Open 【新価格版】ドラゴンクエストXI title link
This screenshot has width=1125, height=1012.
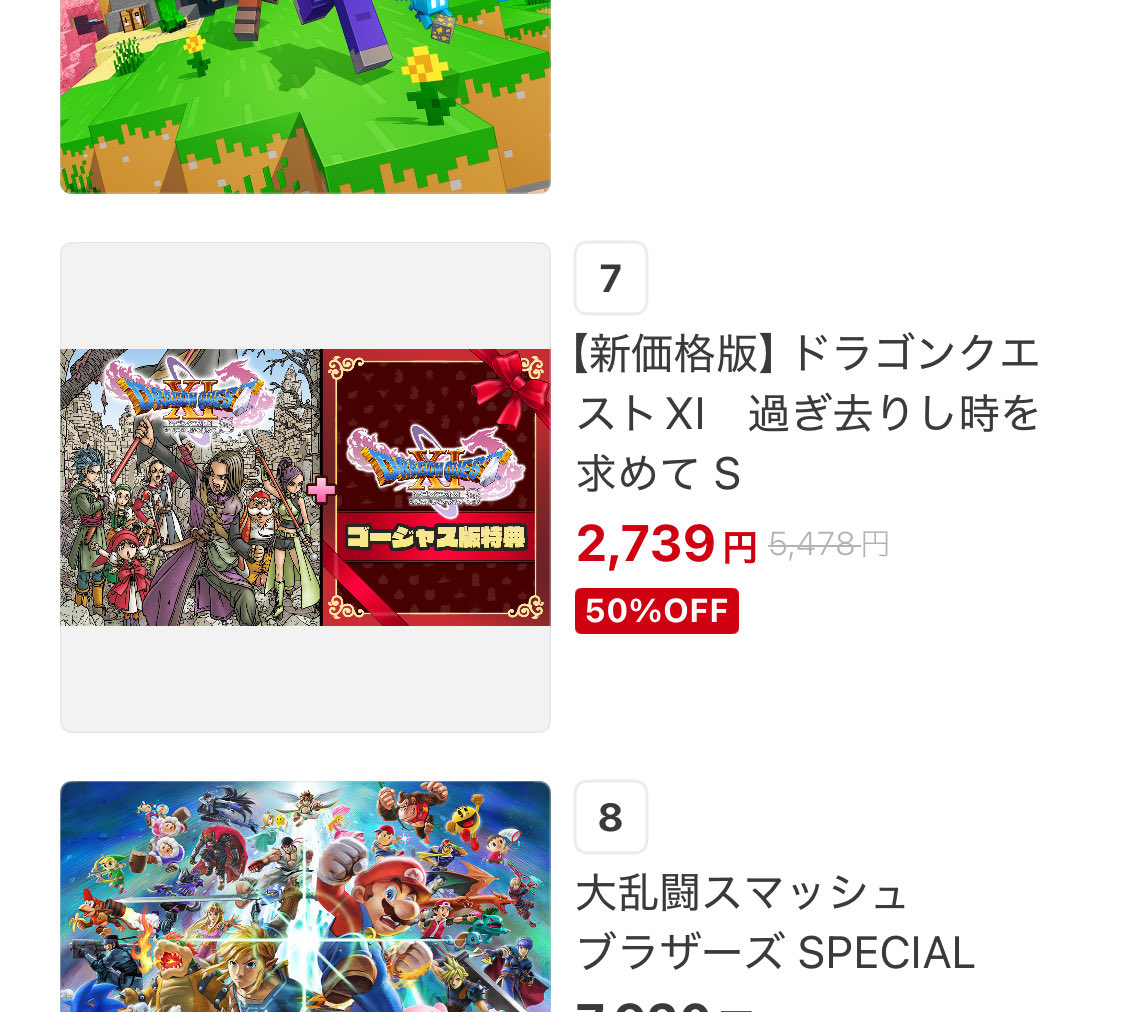tap(808, 413)
